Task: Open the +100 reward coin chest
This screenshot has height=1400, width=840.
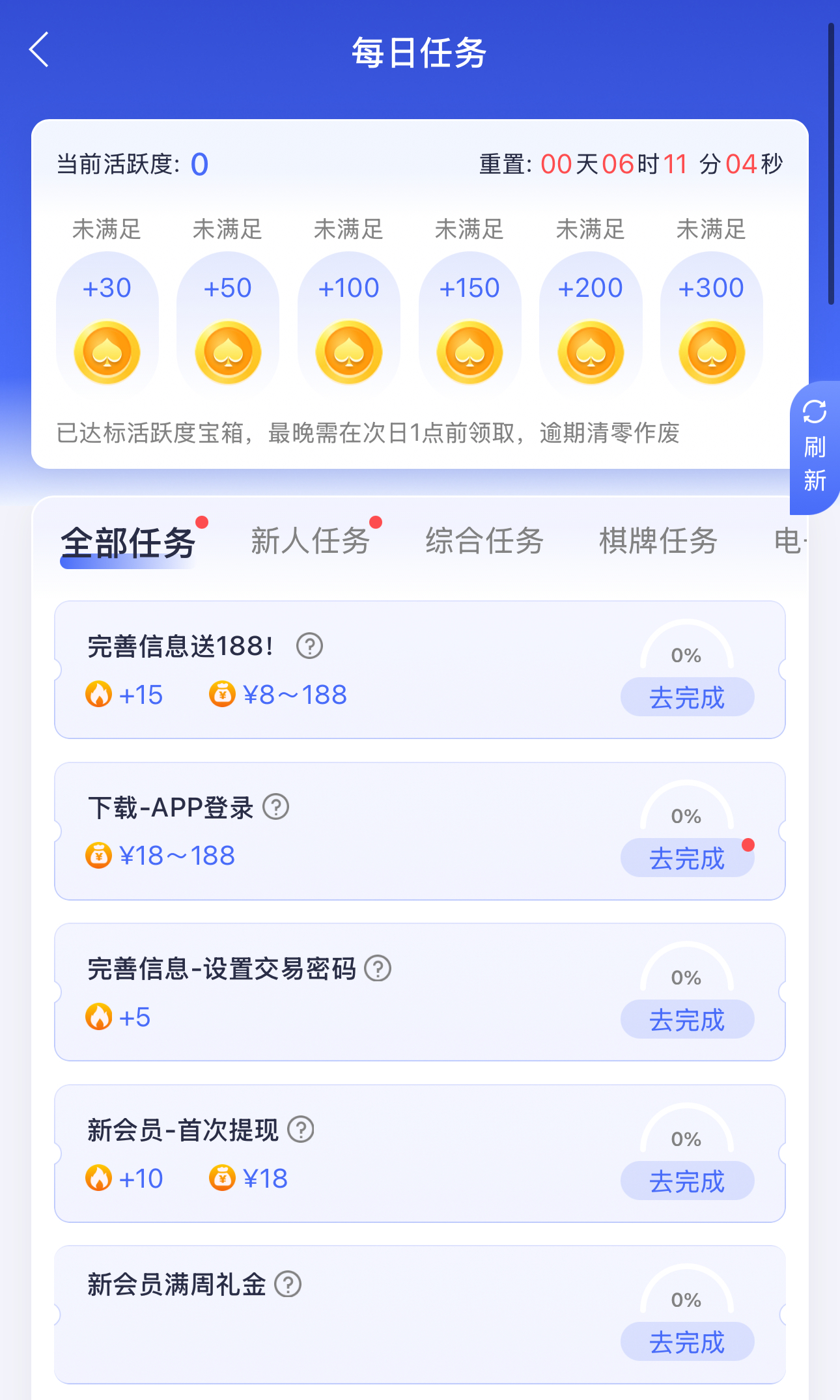Action: tap(349, 352)
